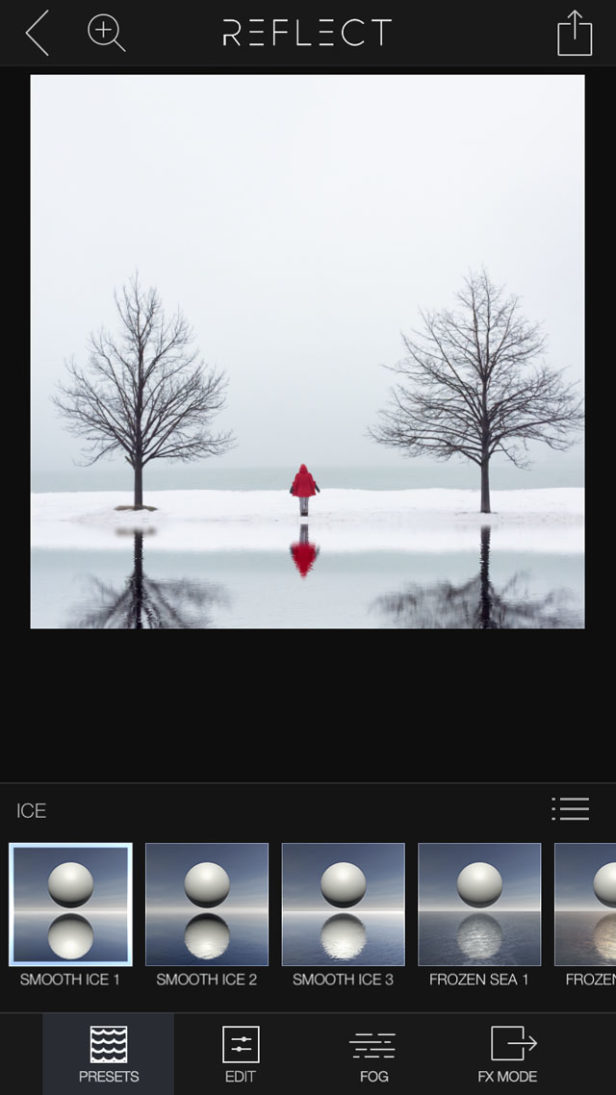616x1095 pixels.
Task: Go back using the top-left arrow
Action: pyautogui.click(x=37, y=33)
